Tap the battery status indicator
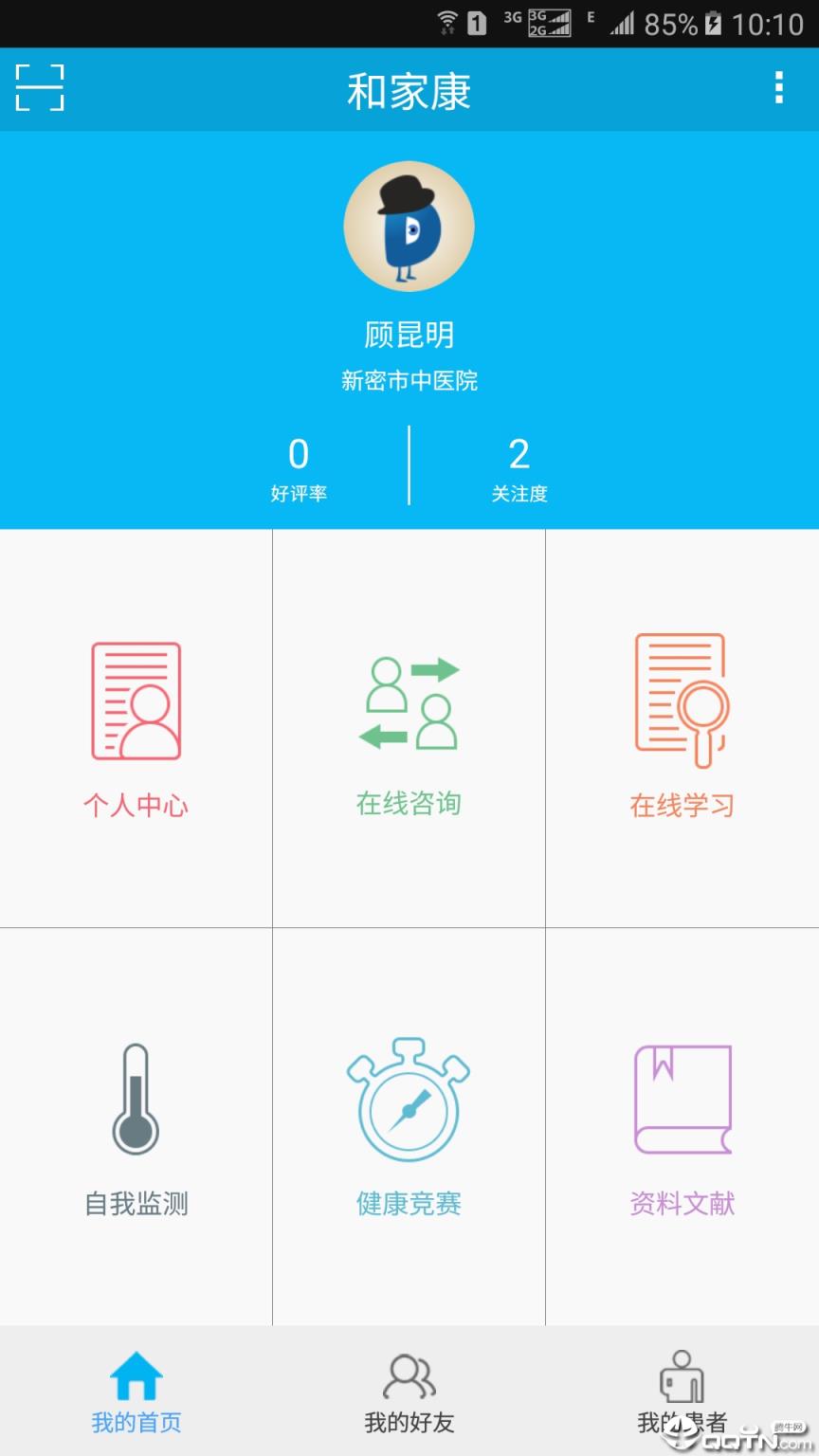 tap(716, 21)
